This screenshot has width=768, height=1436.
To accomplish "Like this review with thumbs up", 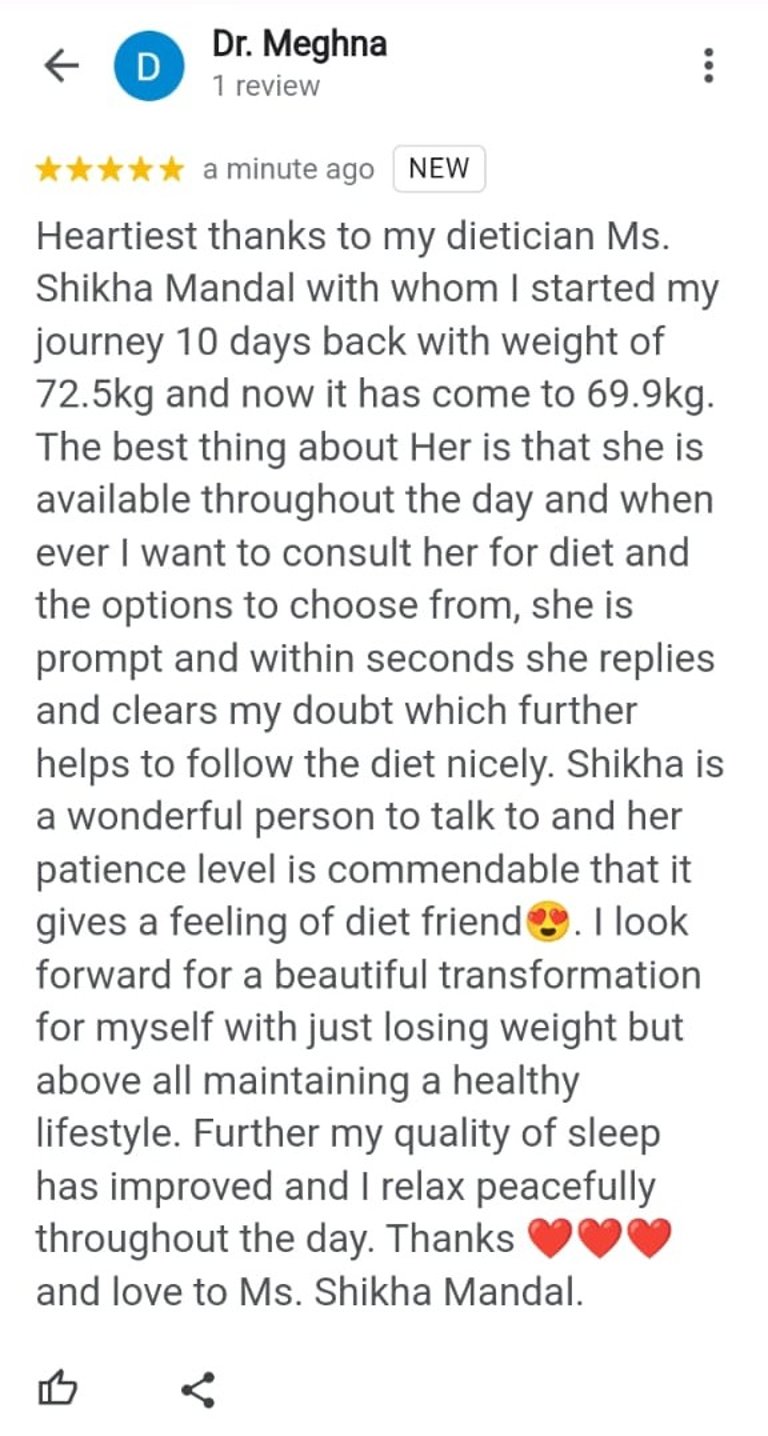I will pos(57,1388).
